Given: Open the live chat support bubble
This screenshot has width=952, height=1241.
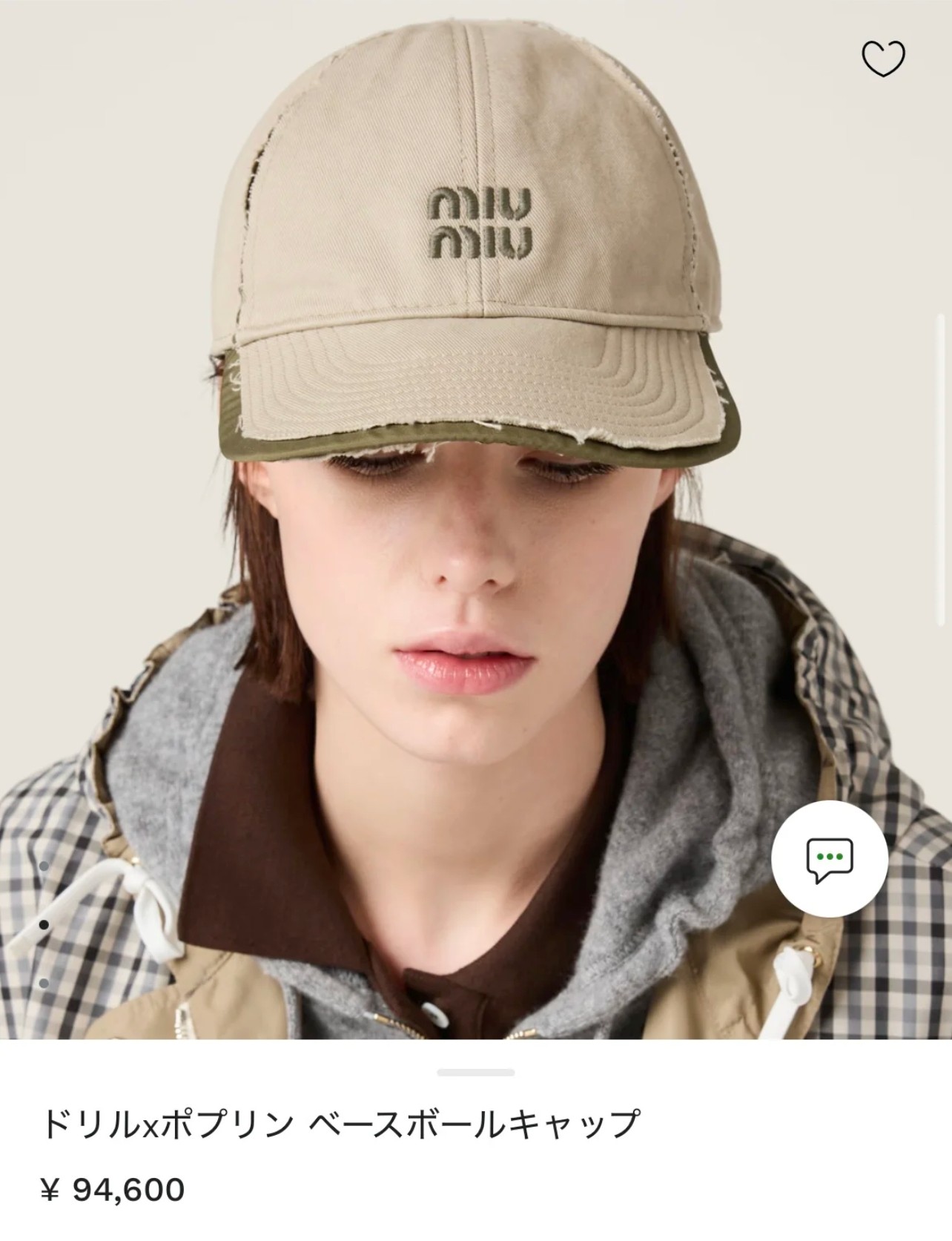Looking at the screenshot, I should point(829,859).
